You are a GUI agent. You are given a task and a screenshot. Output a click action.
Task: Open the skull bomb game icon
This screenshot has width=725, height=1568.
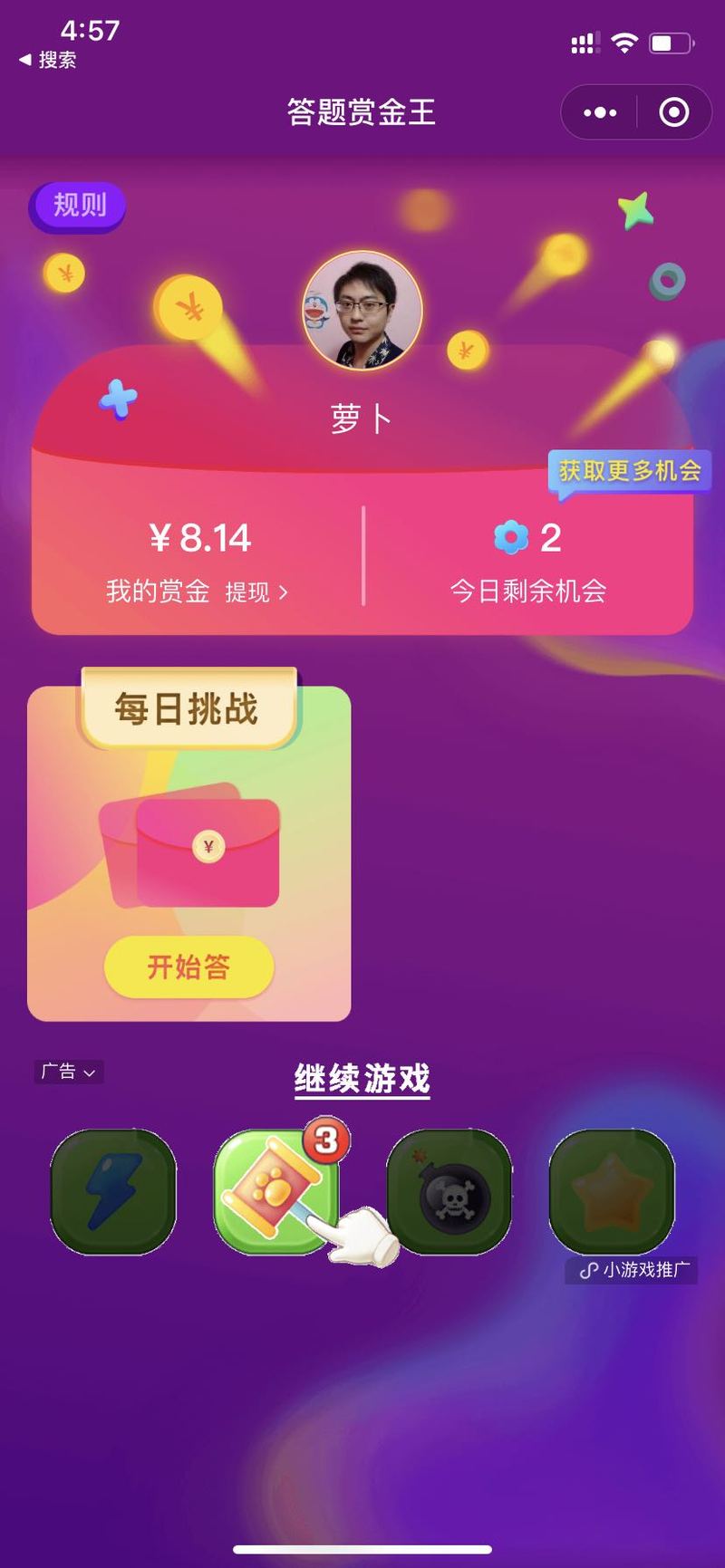449,1191
